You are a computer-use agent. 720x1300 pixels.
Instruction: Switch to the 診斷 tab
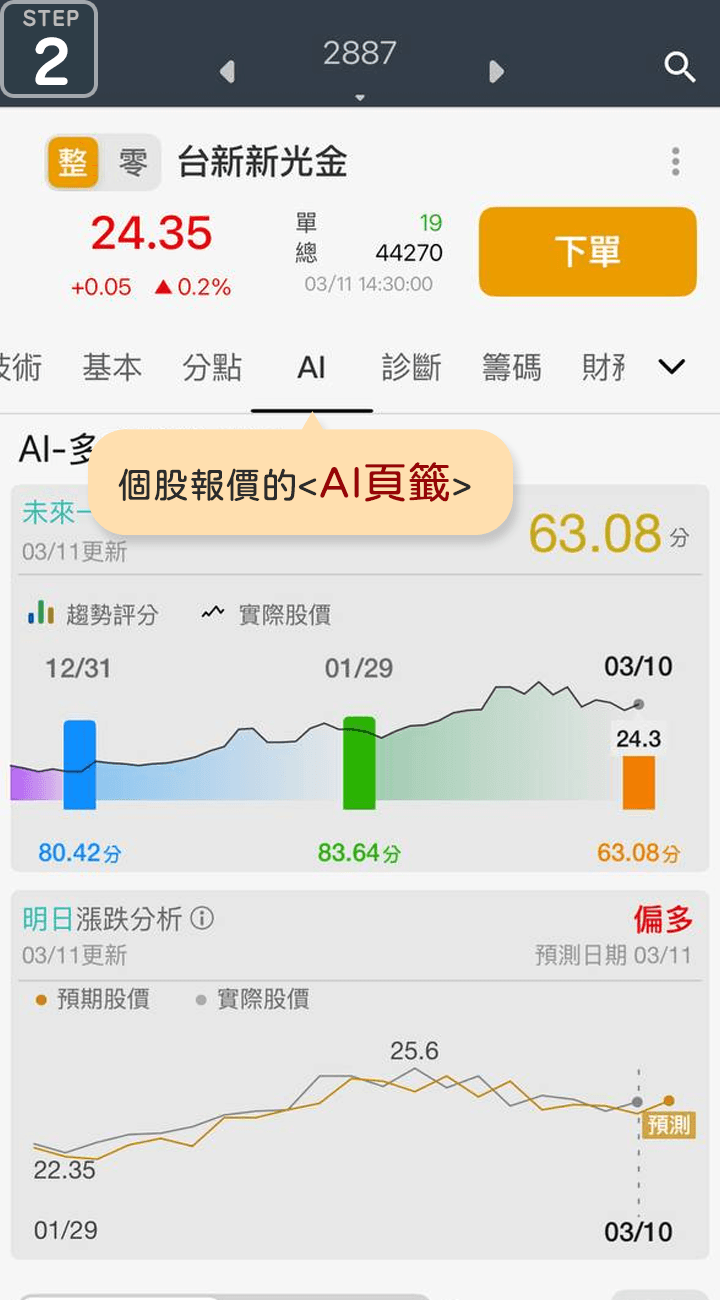click(x=411, y=368)
